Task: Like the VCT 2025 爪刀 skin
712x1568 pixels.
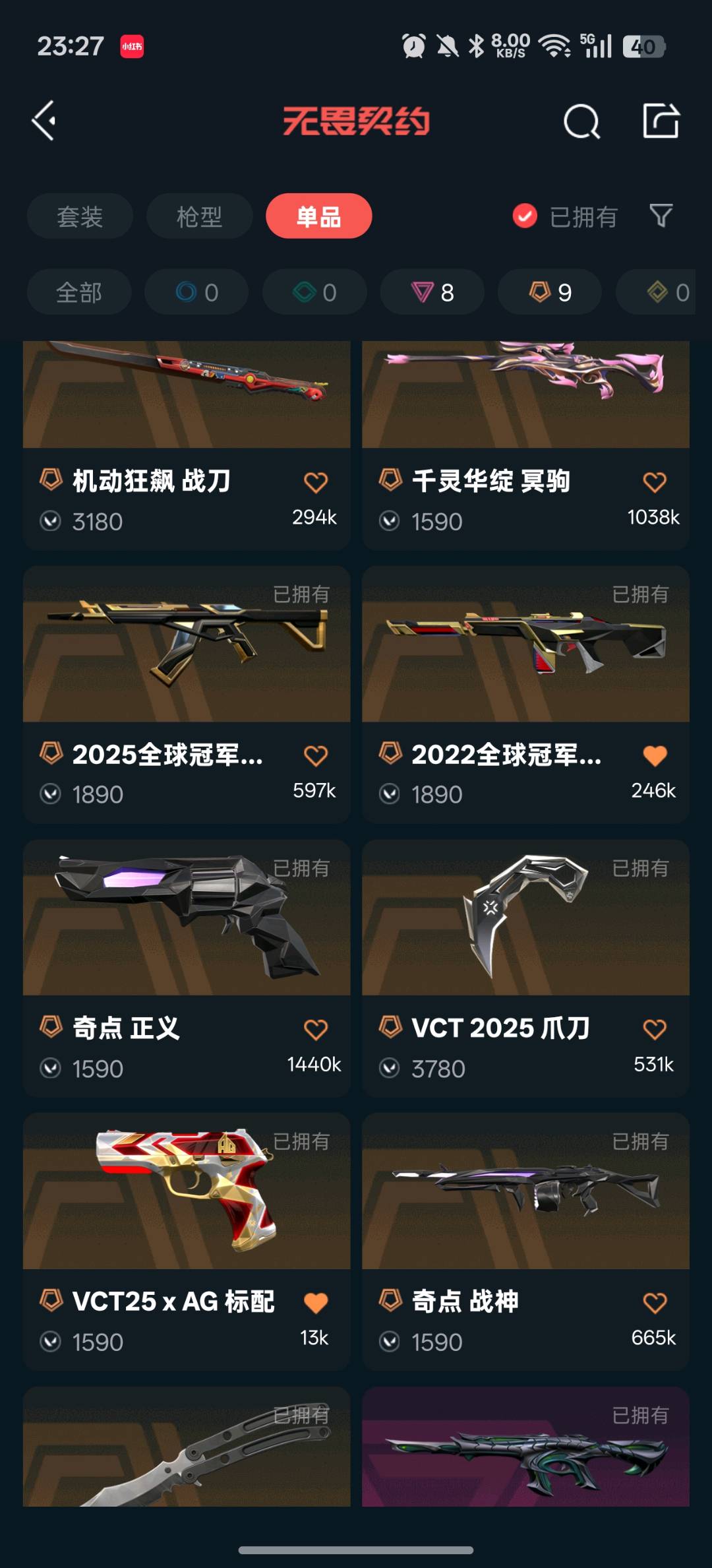Action: coord(655,1029)
